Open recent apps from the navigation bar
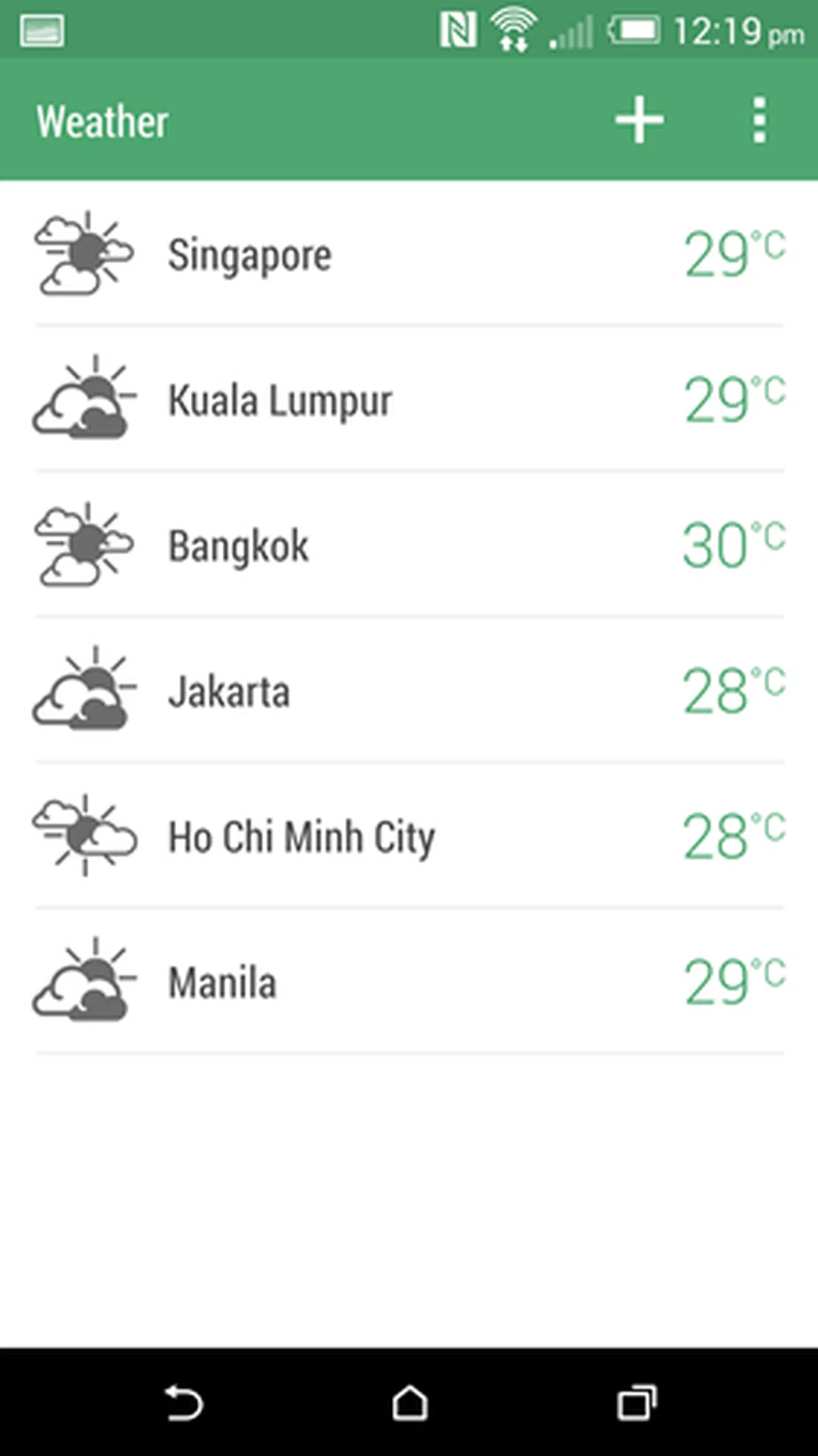Image resolution: width=818 pixels, height=1456 pixels. tap(637, 1403)
